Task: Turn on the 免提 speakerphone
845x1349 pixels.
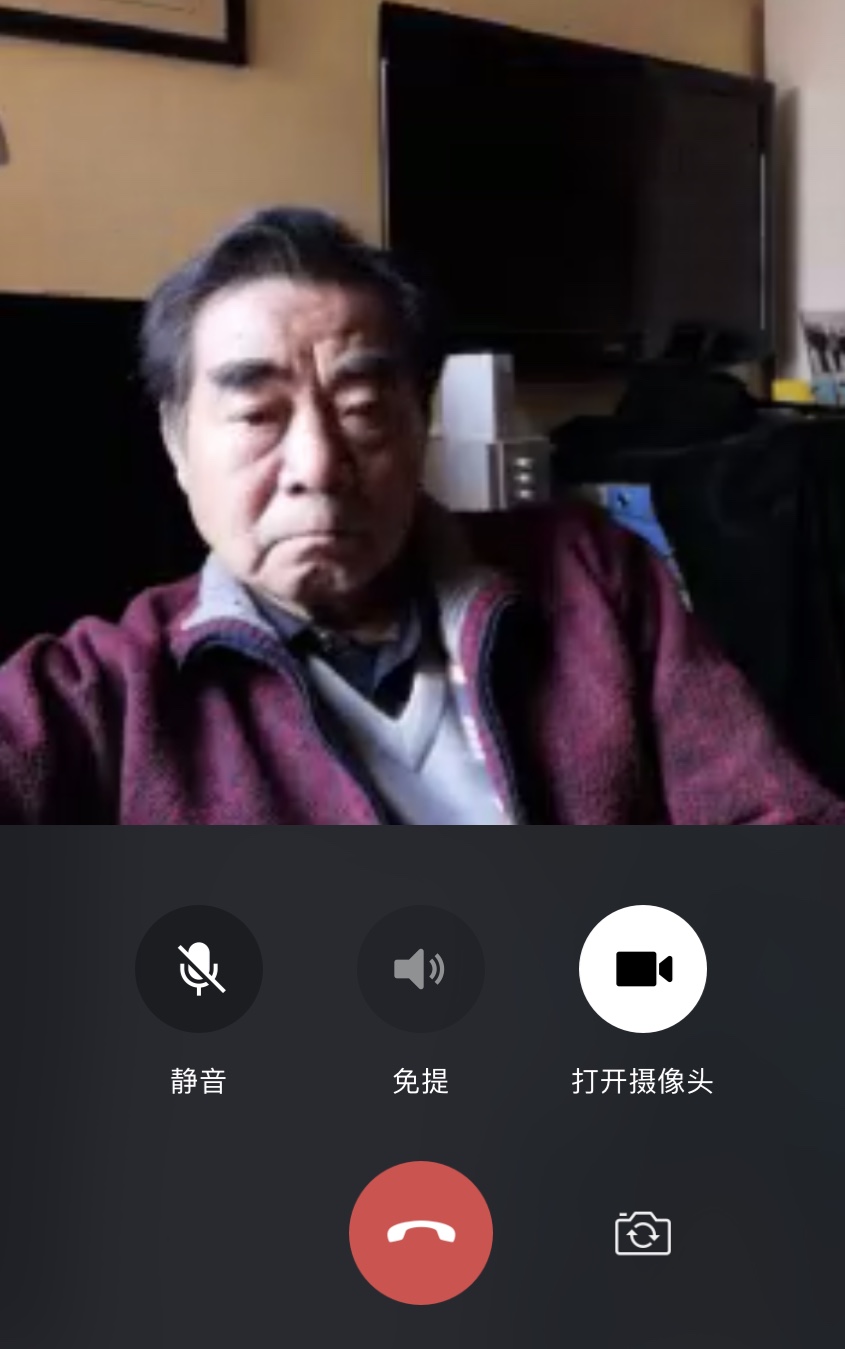Action: [x=421, y=968]
